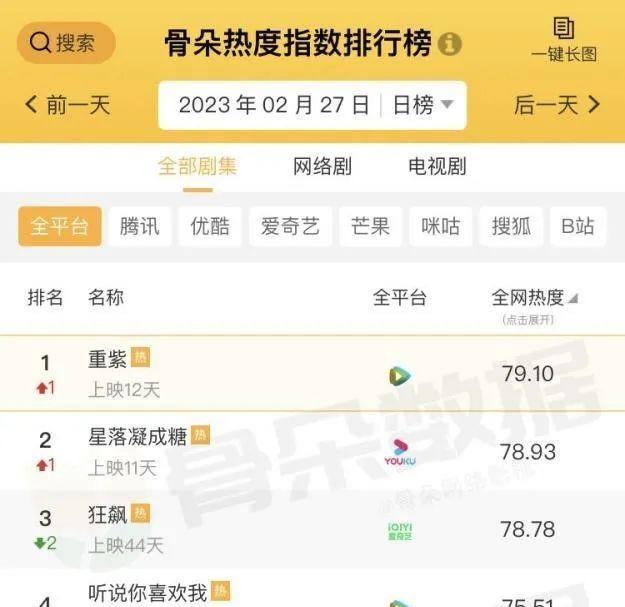Go to 后一天 next day
625x607 pixels.
(x=557, y=104)
